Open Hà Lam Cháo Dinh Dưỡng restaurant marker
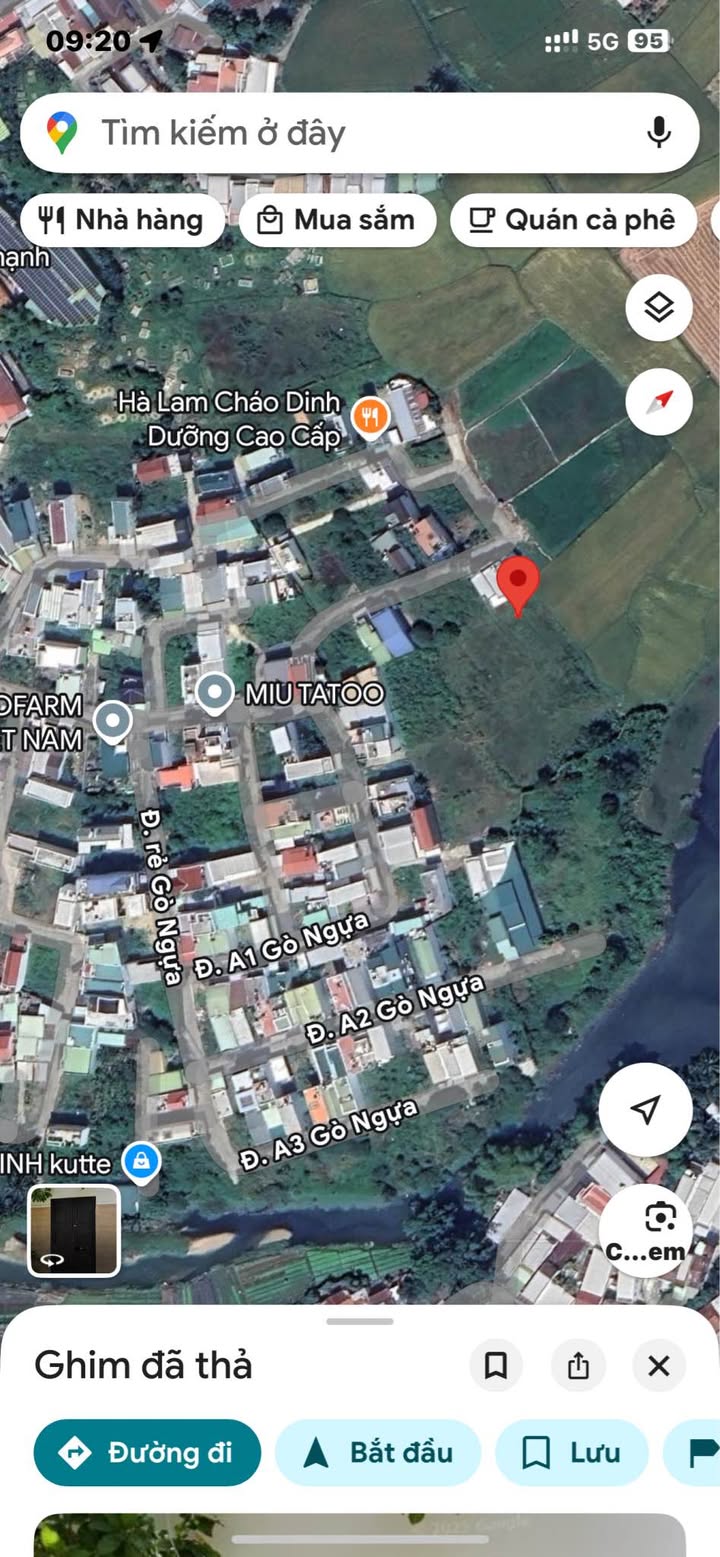Viewport: 720px width, 1557px height. click(x=371, y=418)
